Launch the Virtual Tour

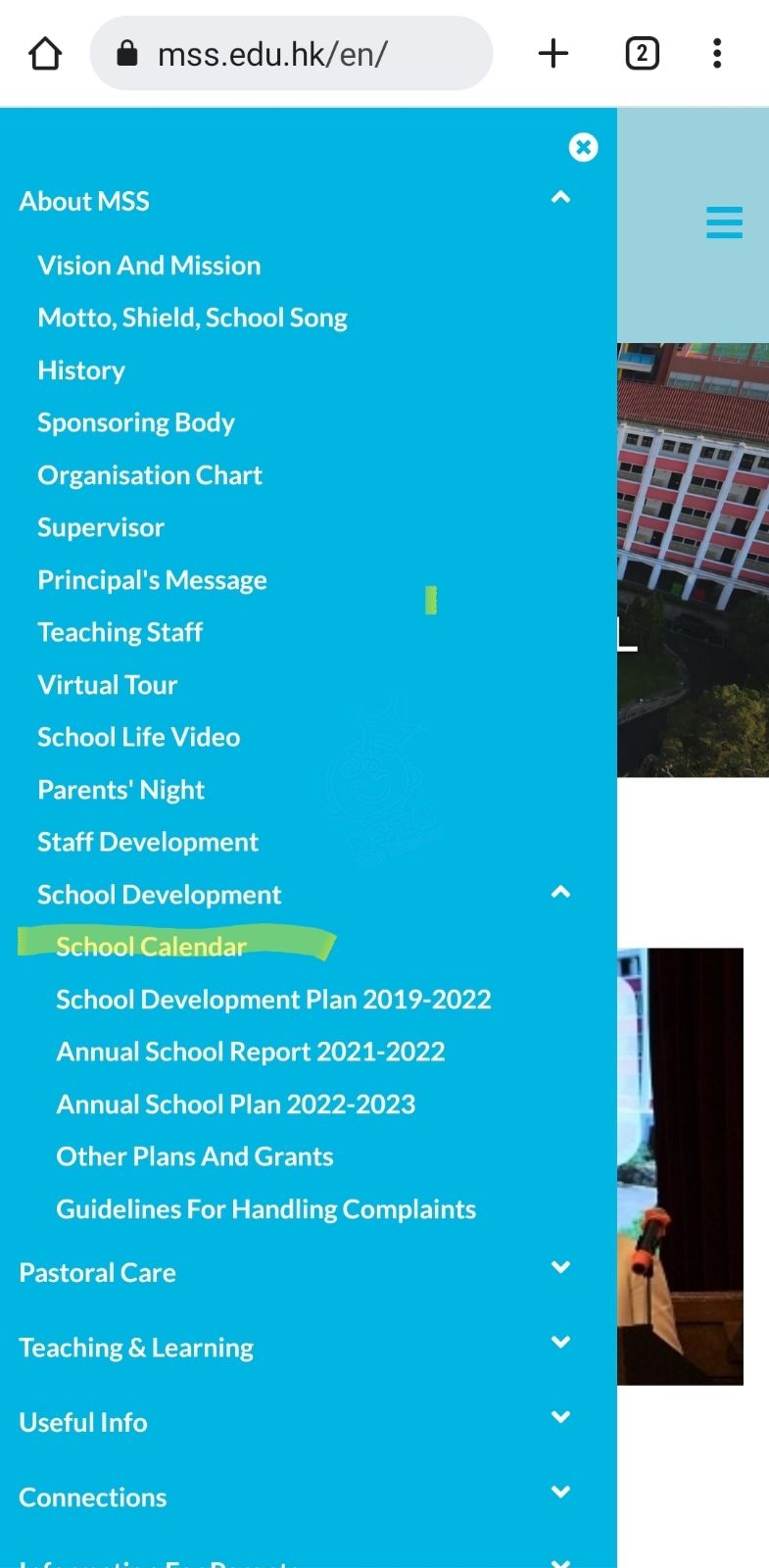[x=107, y=685]
